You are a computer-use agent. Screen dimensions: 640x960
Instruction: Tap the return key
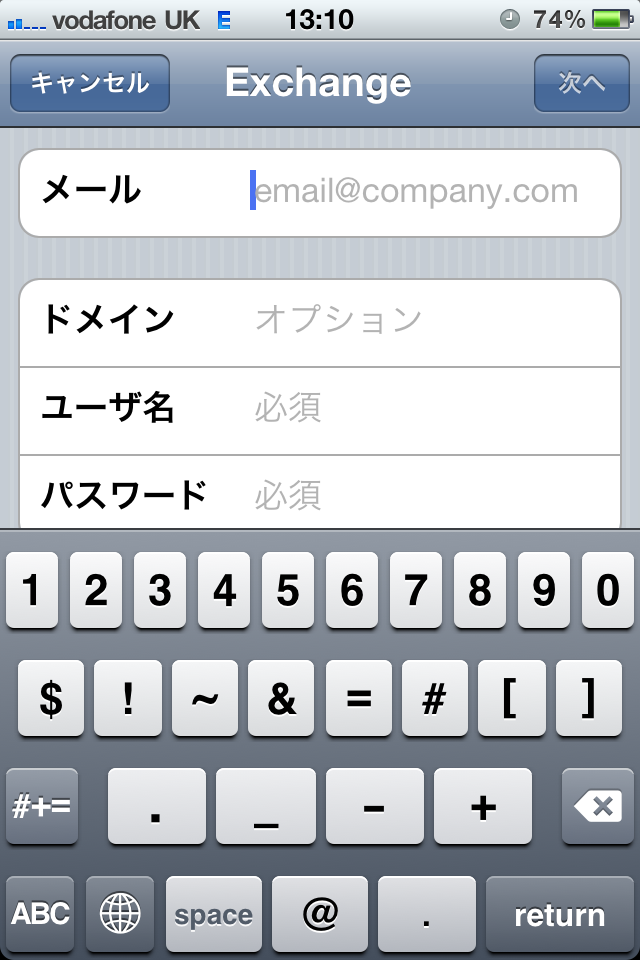point(559,913)
